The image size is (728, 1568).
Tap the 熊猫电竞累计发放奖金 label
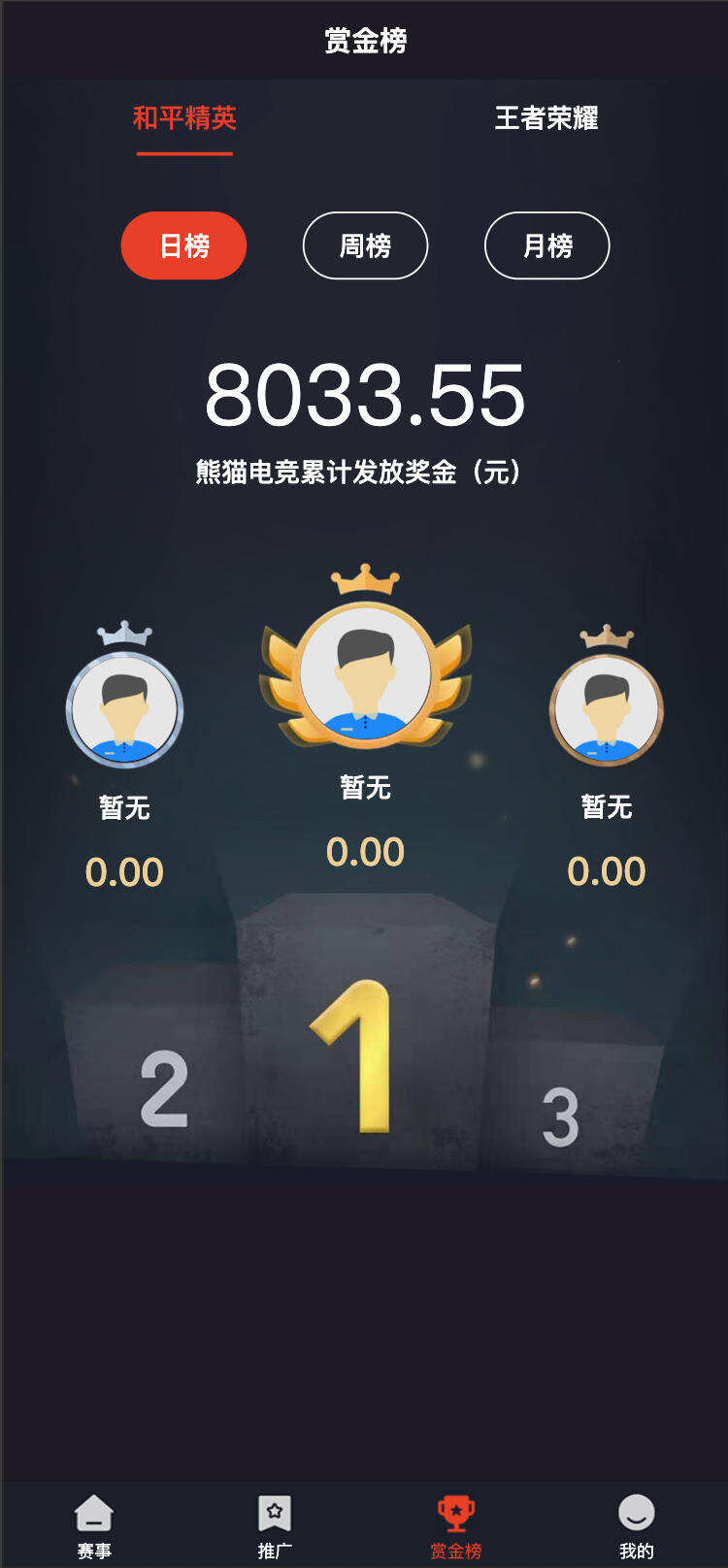pos(364,473)
